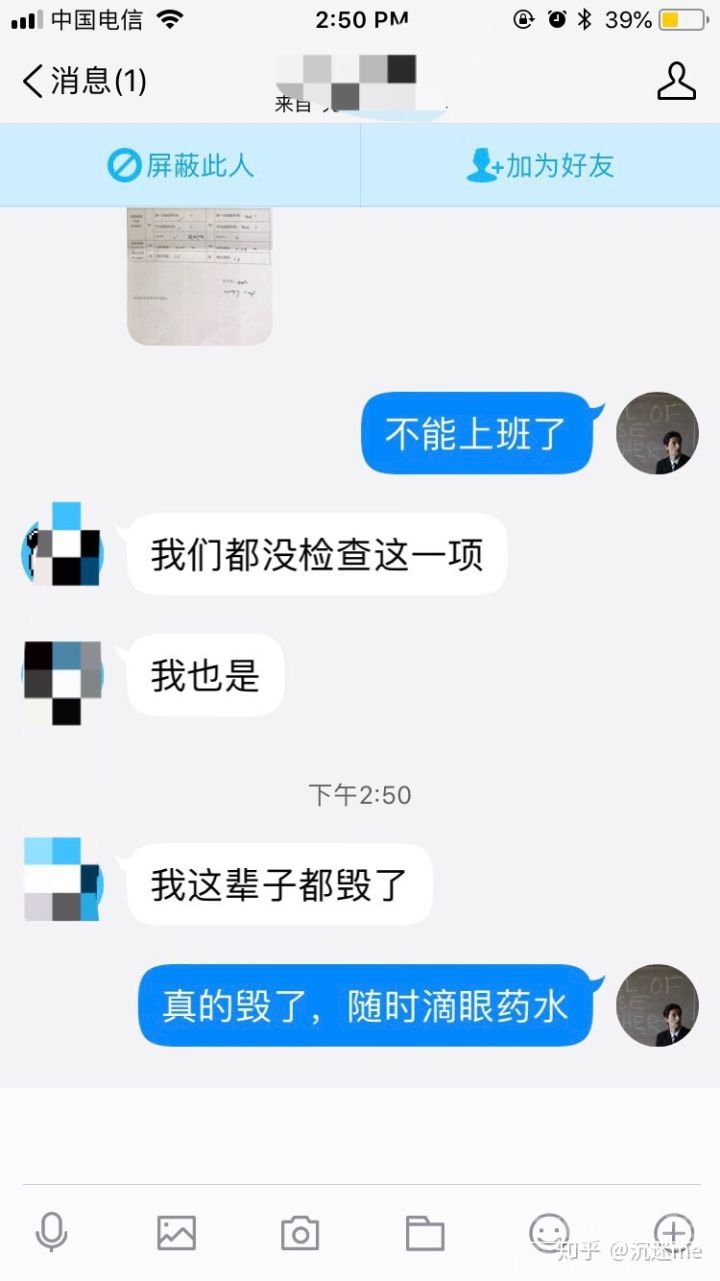Tap 屏蔽此人 to block this person
Screen dimensions: 720x1281
[181, 165]
